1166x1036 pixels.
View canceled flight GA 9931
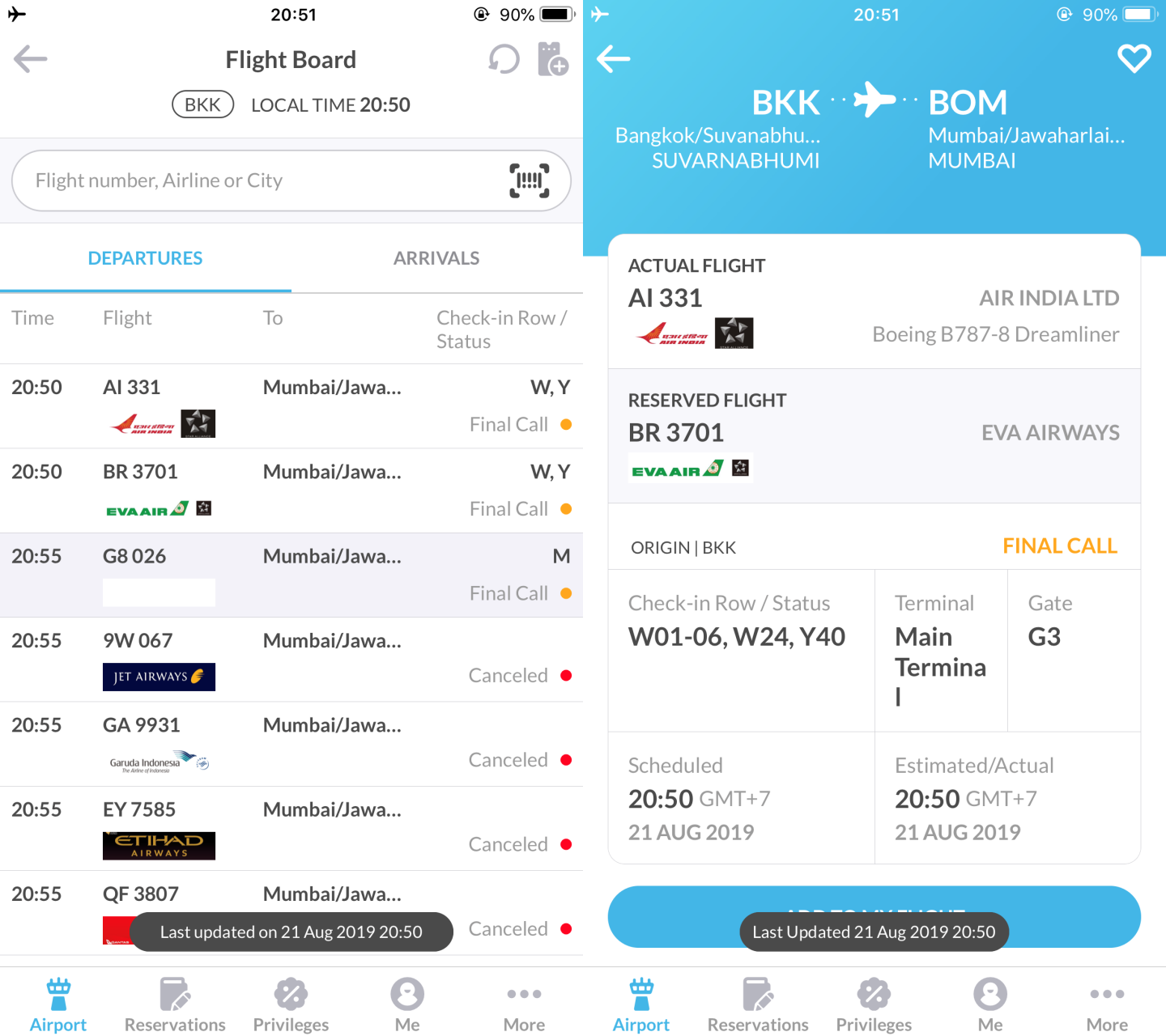click(x=291, y=743)
